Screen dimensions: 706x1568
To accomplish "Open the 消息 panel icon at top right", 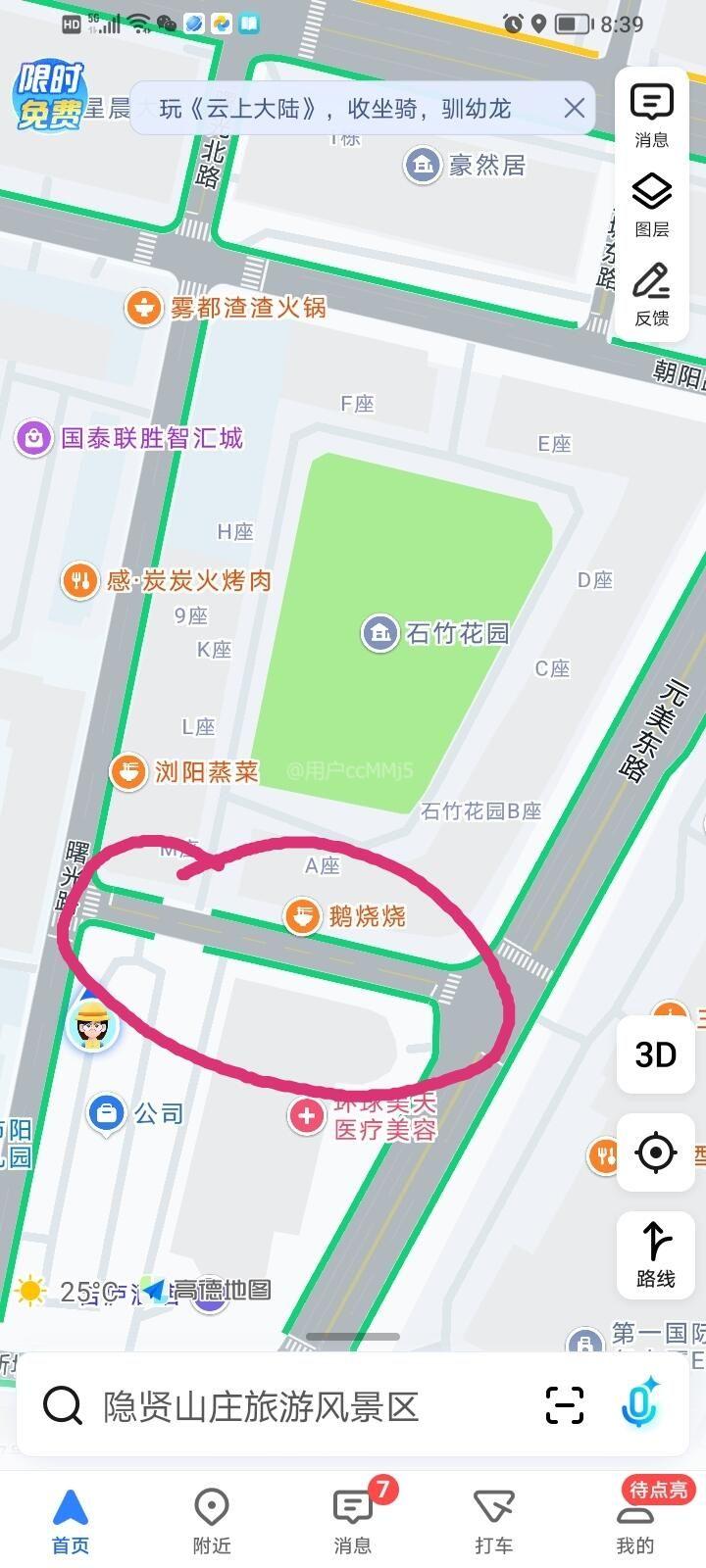I will point(651,115).
